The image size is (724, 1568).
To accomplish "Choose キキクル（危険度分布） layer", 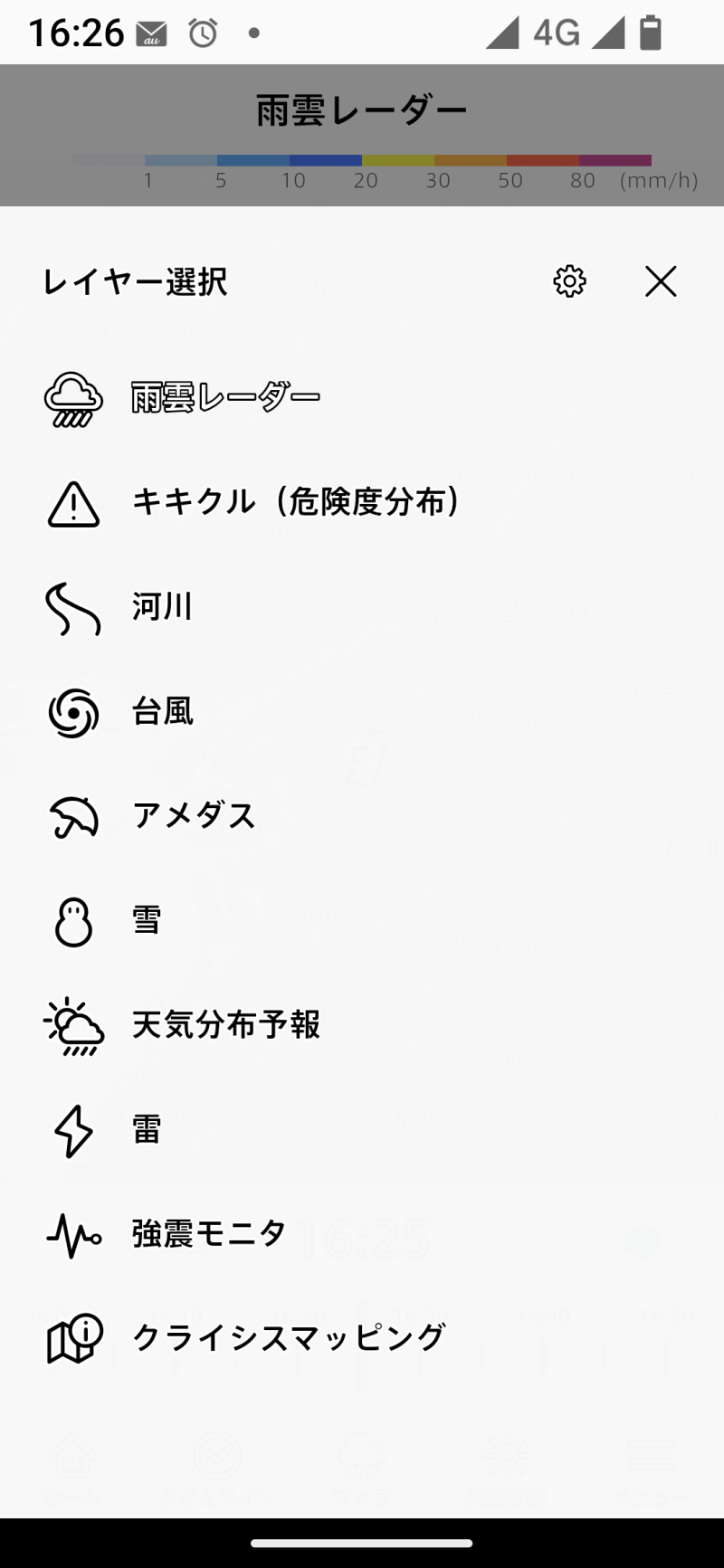I will (x=296, y=502).
